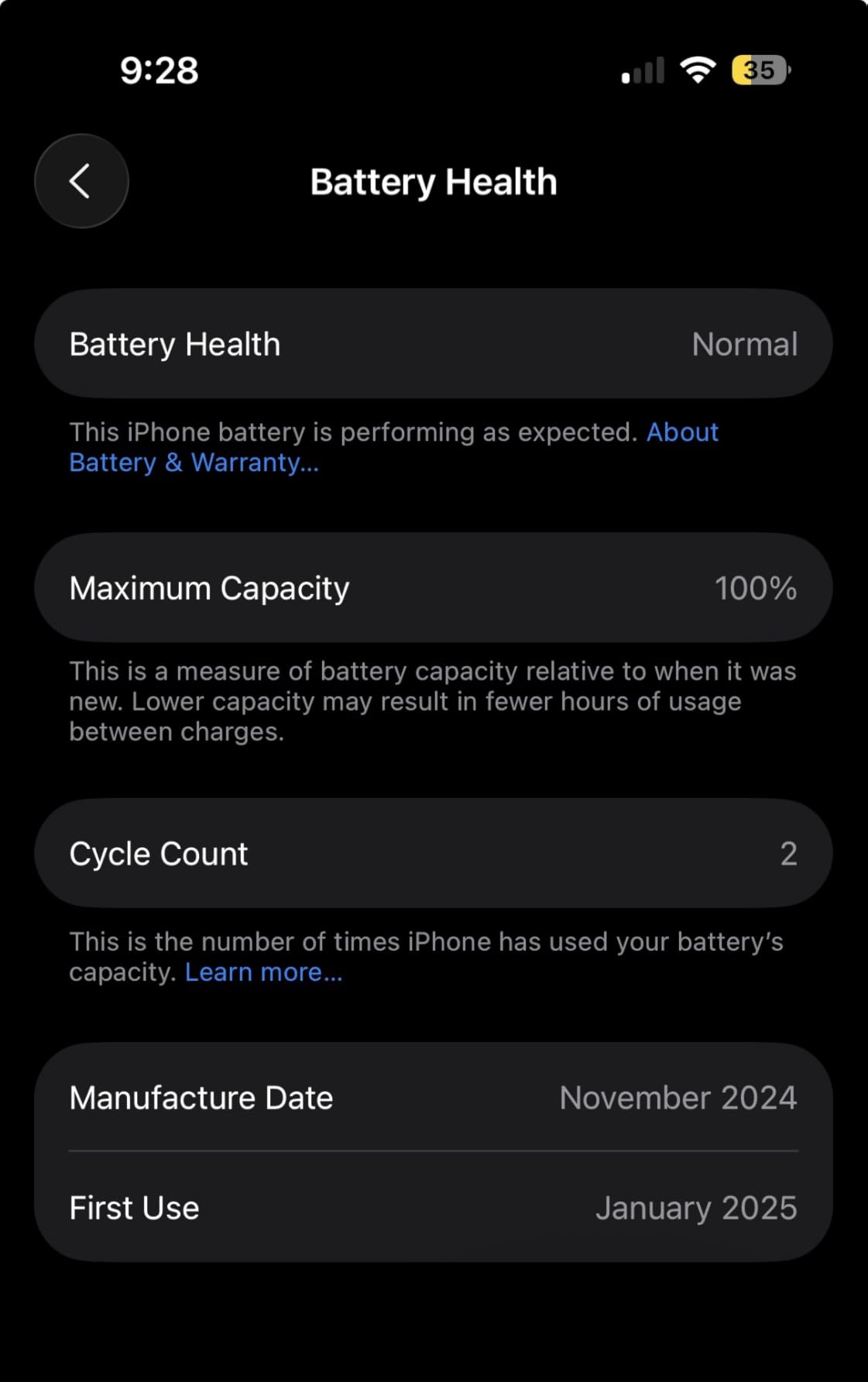Tap the Maximum Capacity row

pos(434,587)
